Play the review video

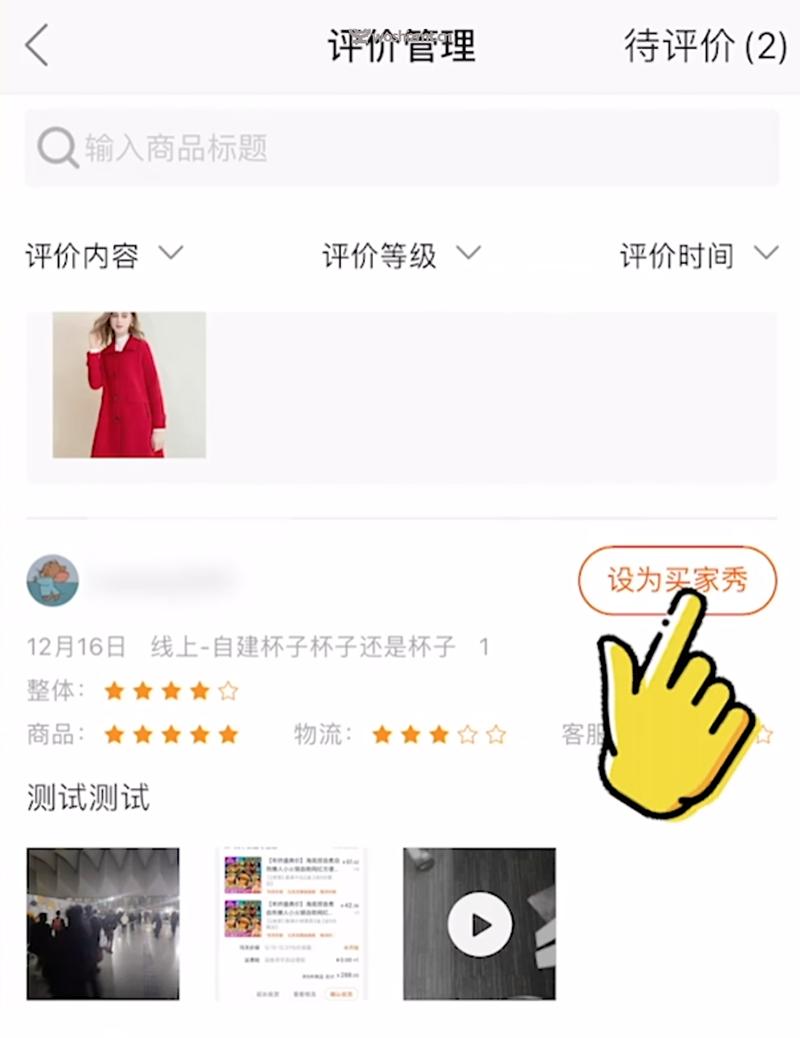479,923
